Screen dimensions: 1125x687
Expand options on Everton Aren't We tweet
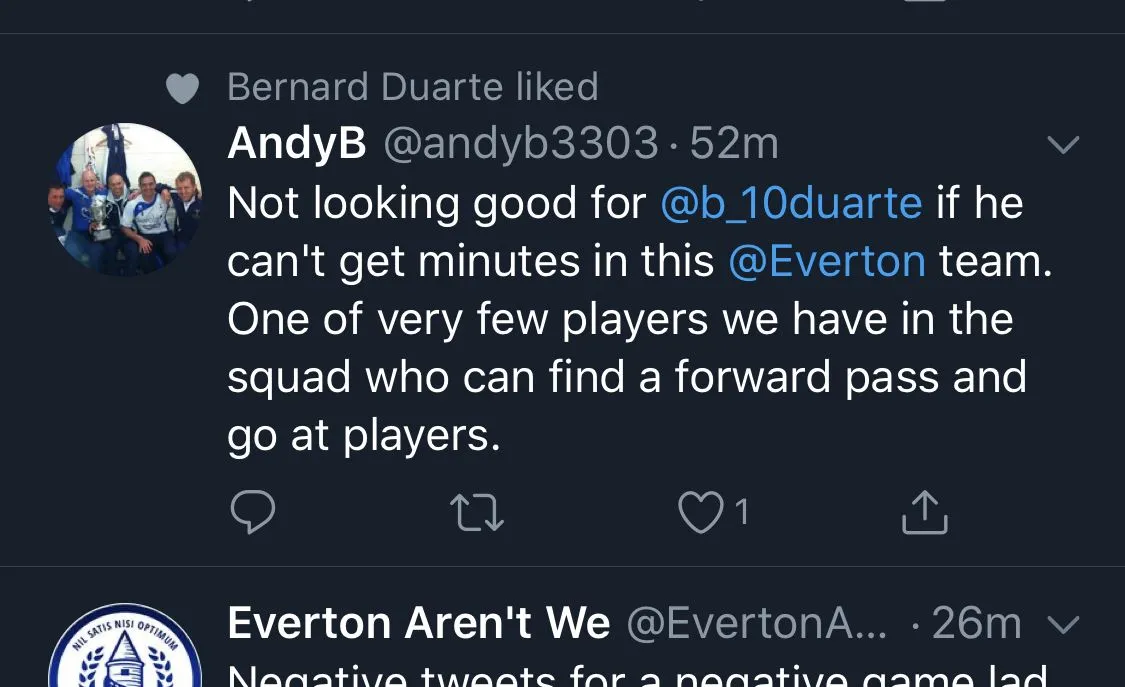(1062, 625)
